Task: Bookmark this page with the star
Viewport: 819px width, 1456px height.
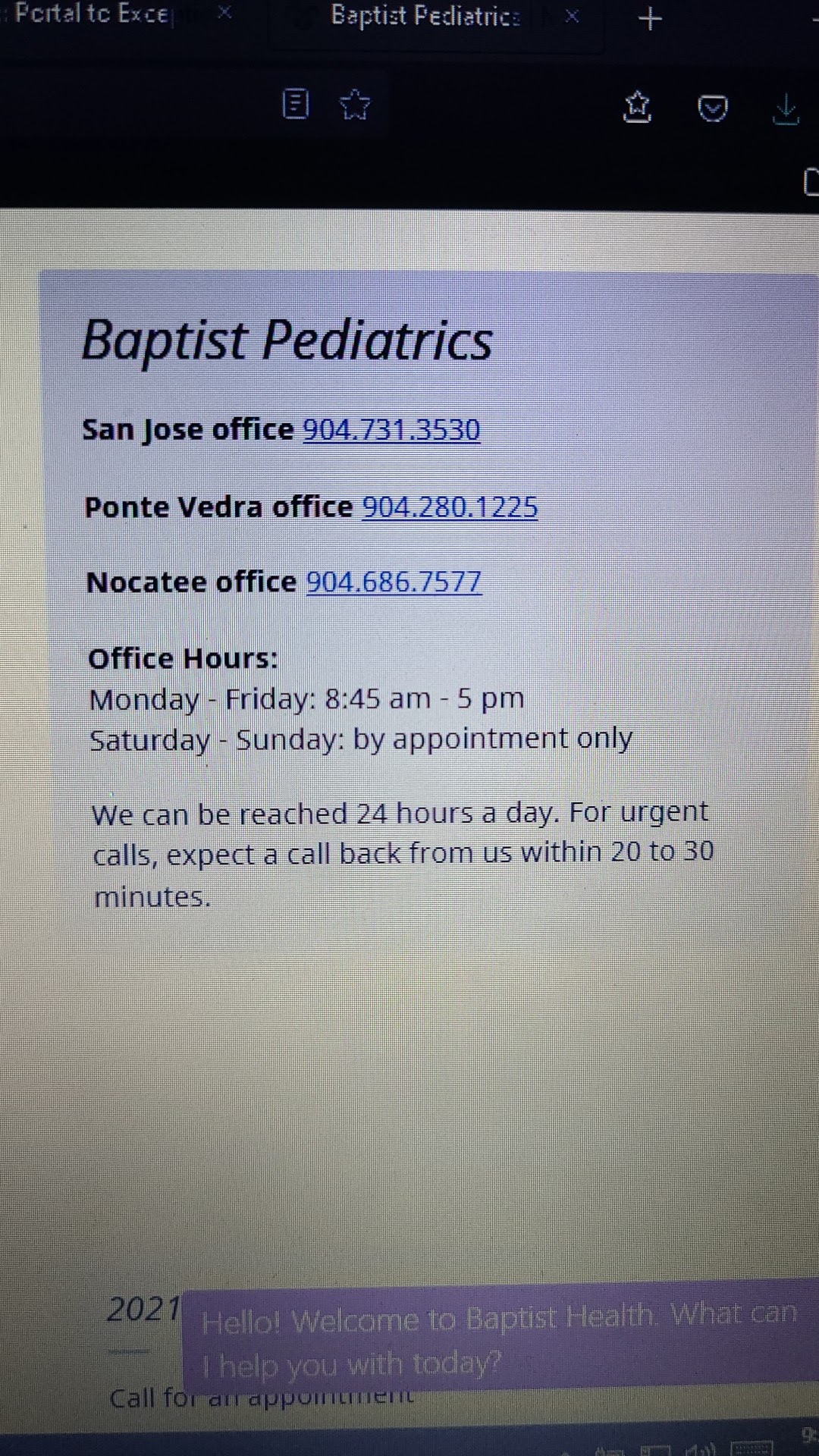Action: tap(355, 105)
